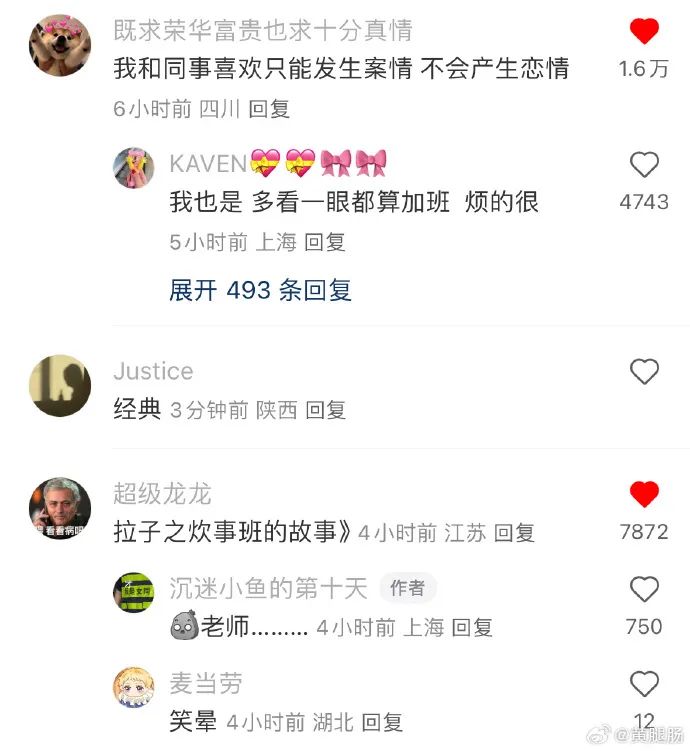
Task: Unlike 超级龙龙's comment
Action: [644, 494]
